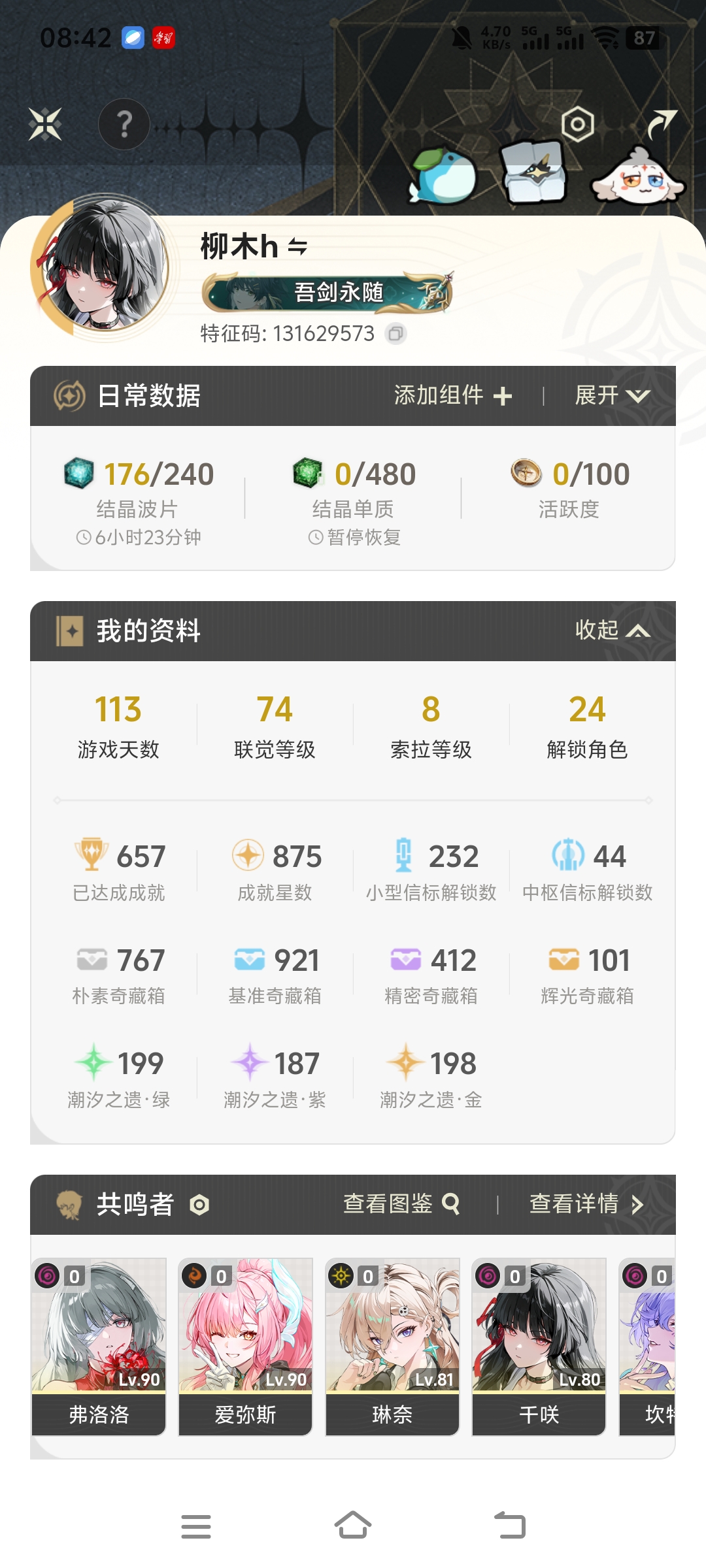The height and width of the screenshot is (1568, 706).
Task: Open the settings icon beside 共鸣者
Action: pyautogui.click(x=199, y=1205)
